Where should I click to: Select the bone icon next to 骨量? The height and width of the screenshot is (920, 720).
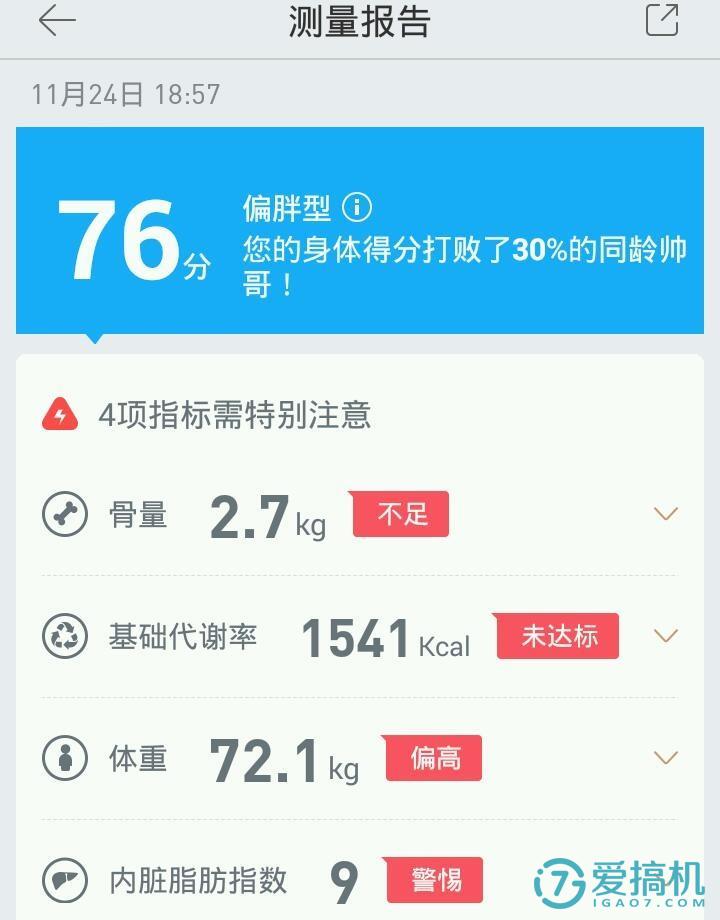[x=64, y=513]
